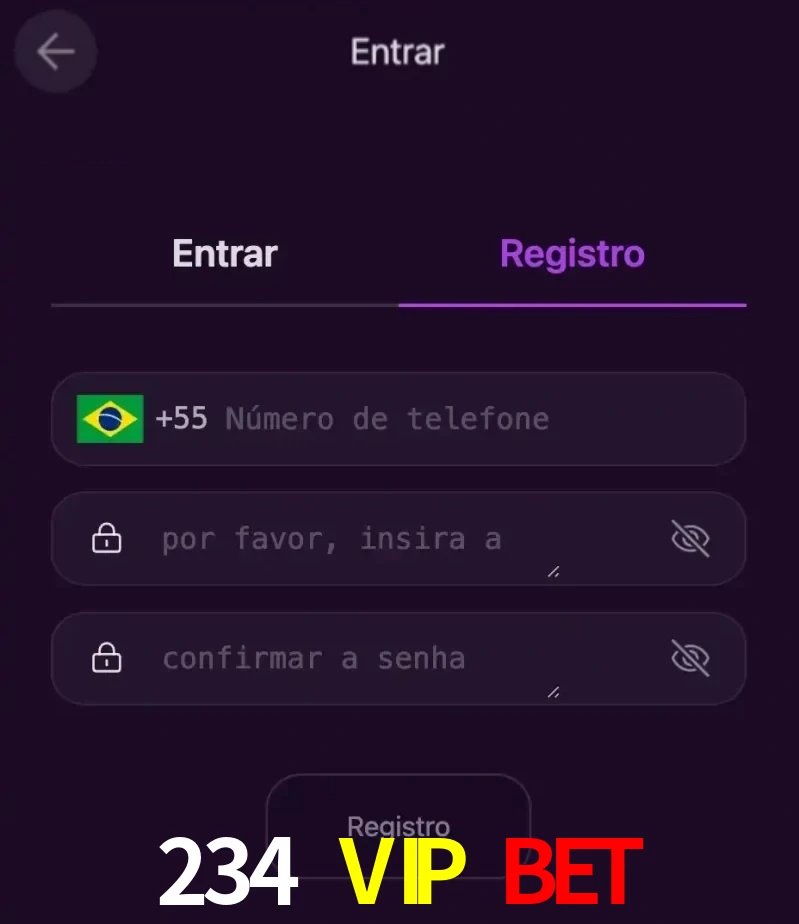Select the Registro tab

(572, 254)
